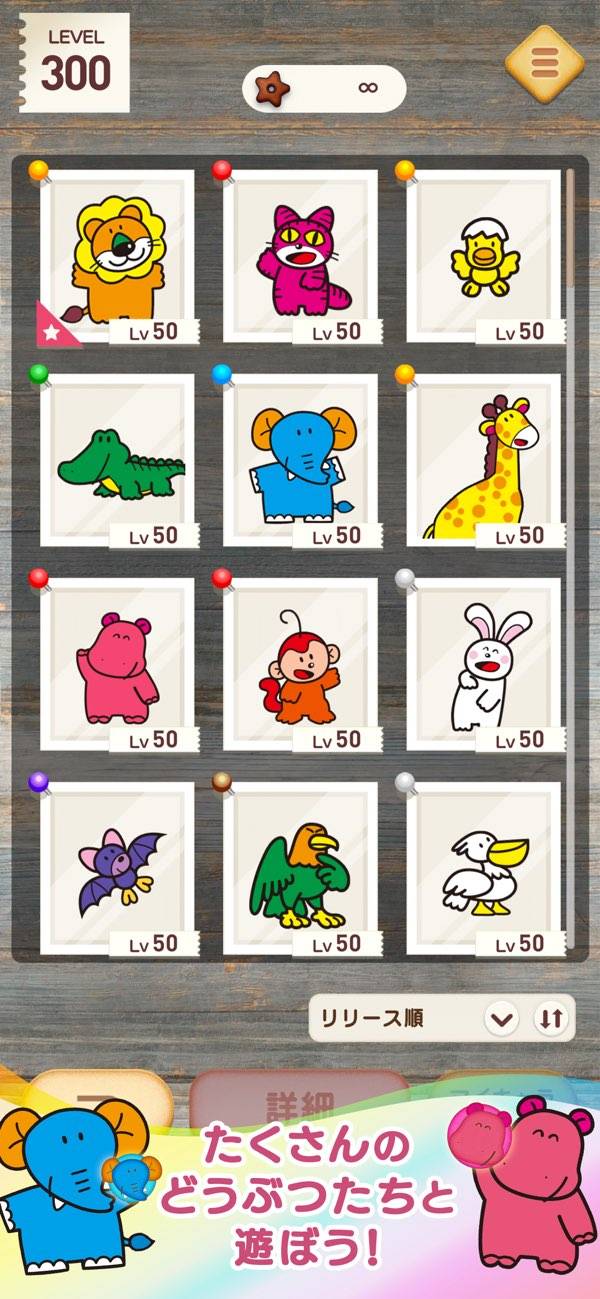The image size is (600, 1299).
Task: Open the green crocodile card
Action: pos(116,462)
